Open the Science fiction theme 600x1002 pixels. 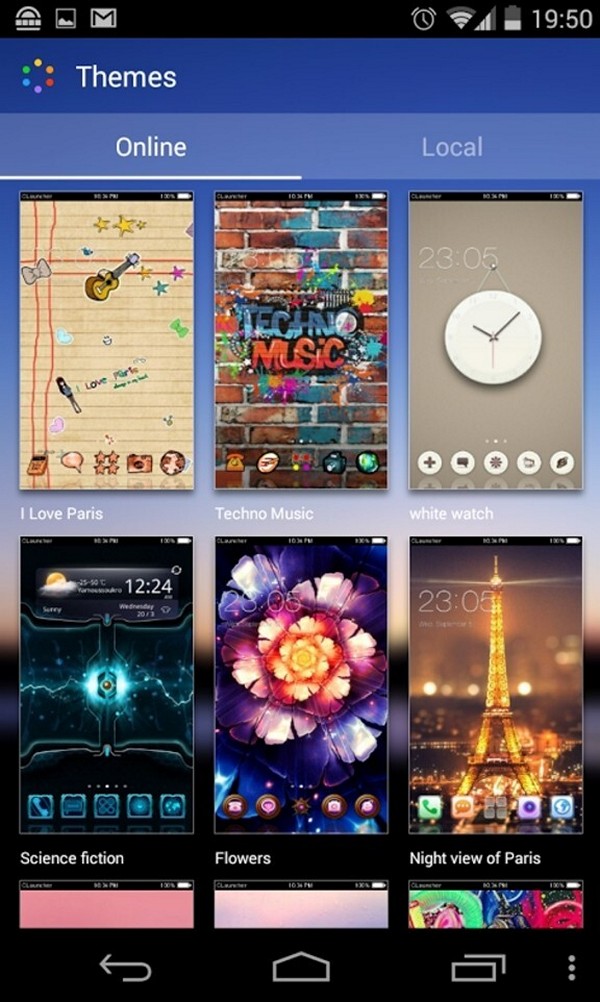tap(107, 684)
